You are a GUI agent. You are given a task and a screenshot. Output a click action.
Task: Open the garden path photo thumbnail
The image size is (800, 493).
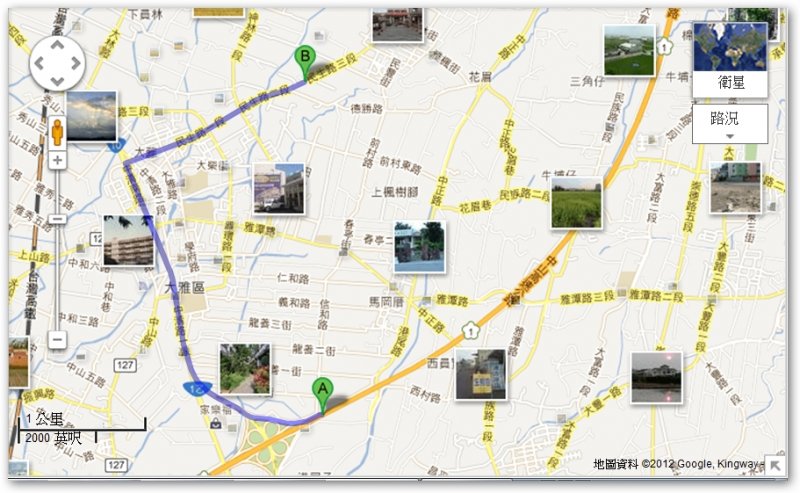coord(245,369)
